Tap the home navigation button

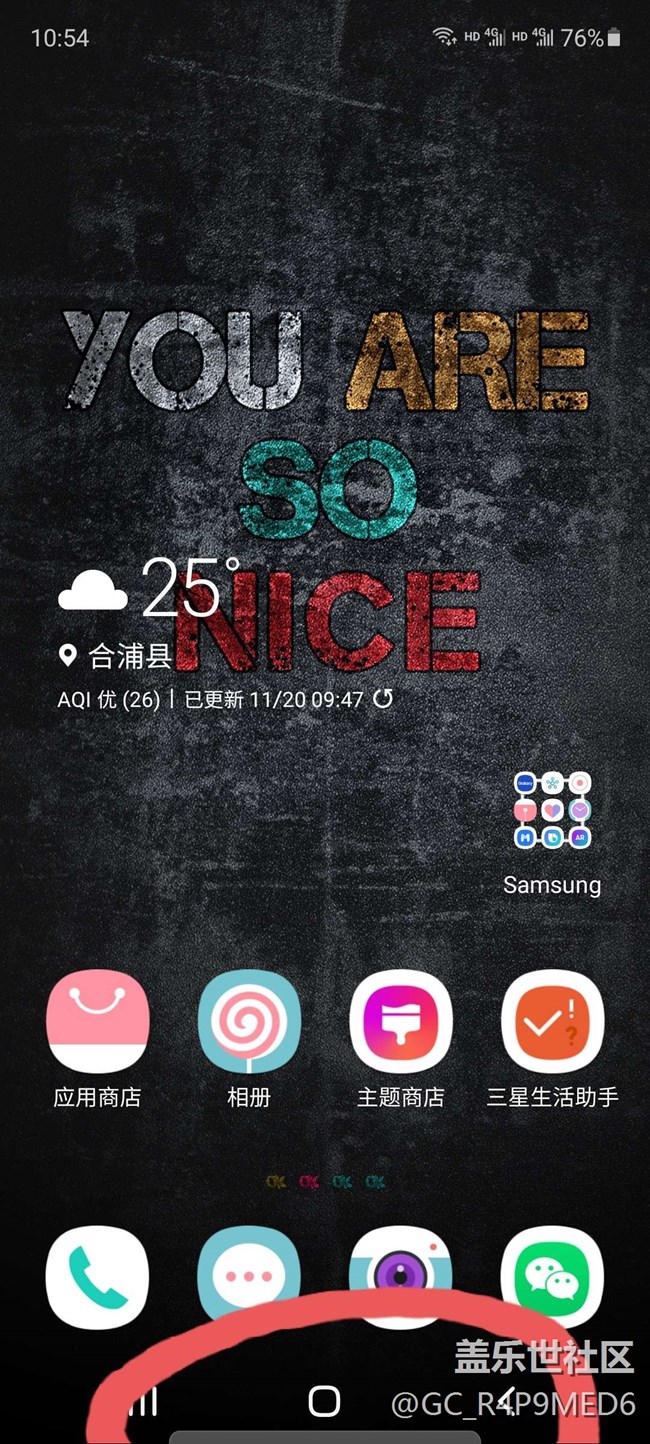pos(324,1401)
